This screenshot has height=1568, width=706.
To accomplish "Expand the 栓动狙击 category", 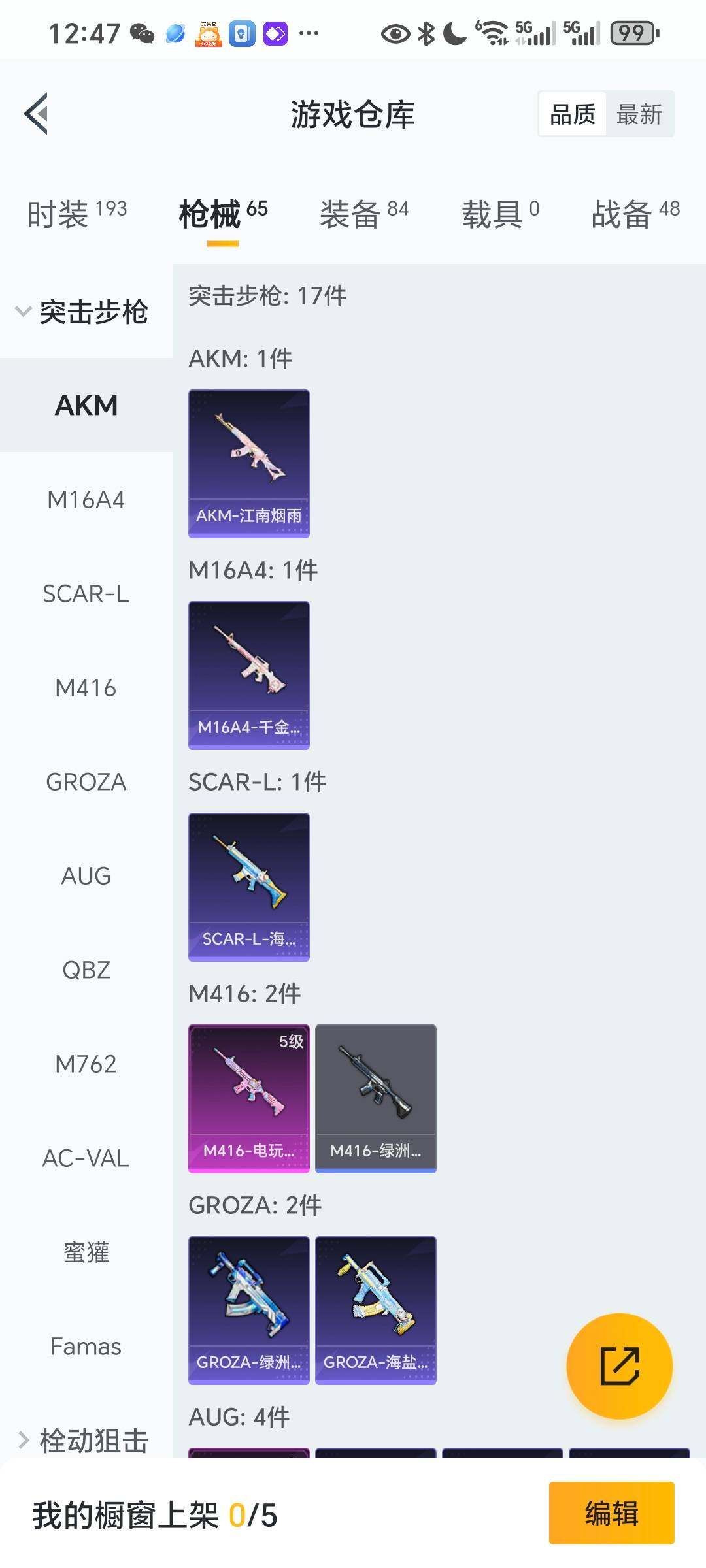I will [85, 1439].
